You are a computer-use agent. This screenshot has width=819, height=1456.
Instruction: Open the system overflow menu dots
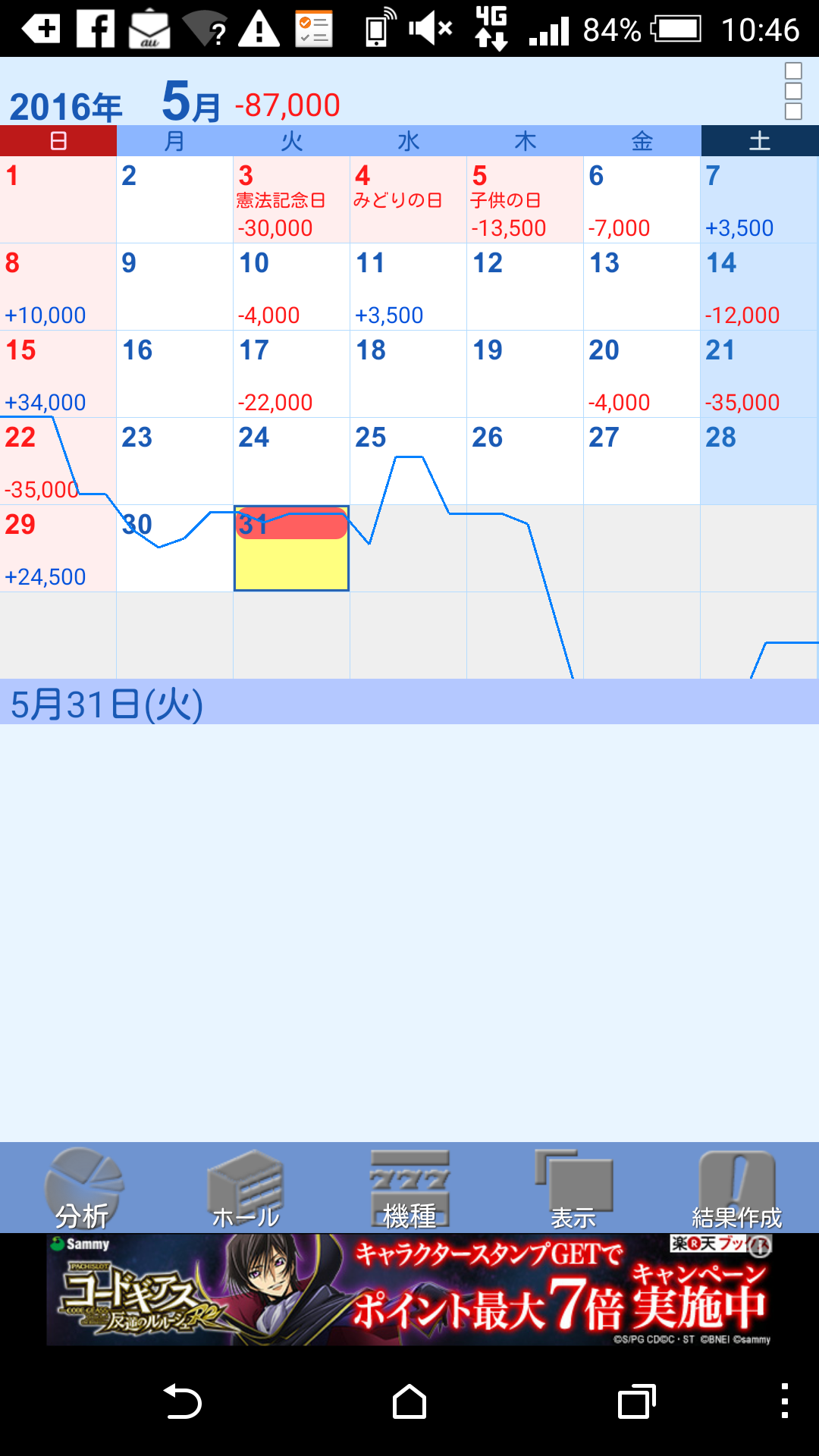click(x=785, y=1401)
